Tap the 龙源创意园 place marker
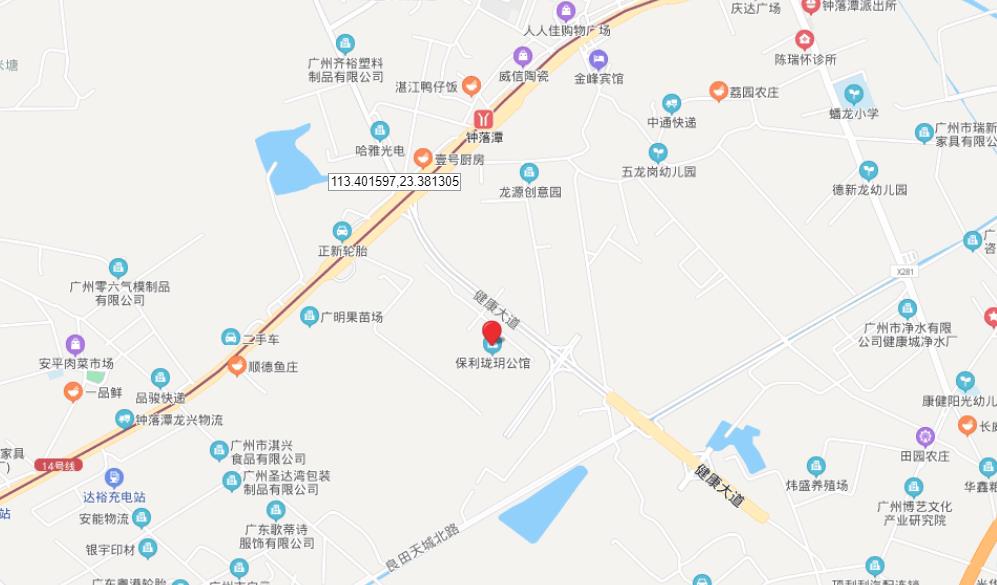The width and height of the screenshot is (997, 585). tap(529, 172)
